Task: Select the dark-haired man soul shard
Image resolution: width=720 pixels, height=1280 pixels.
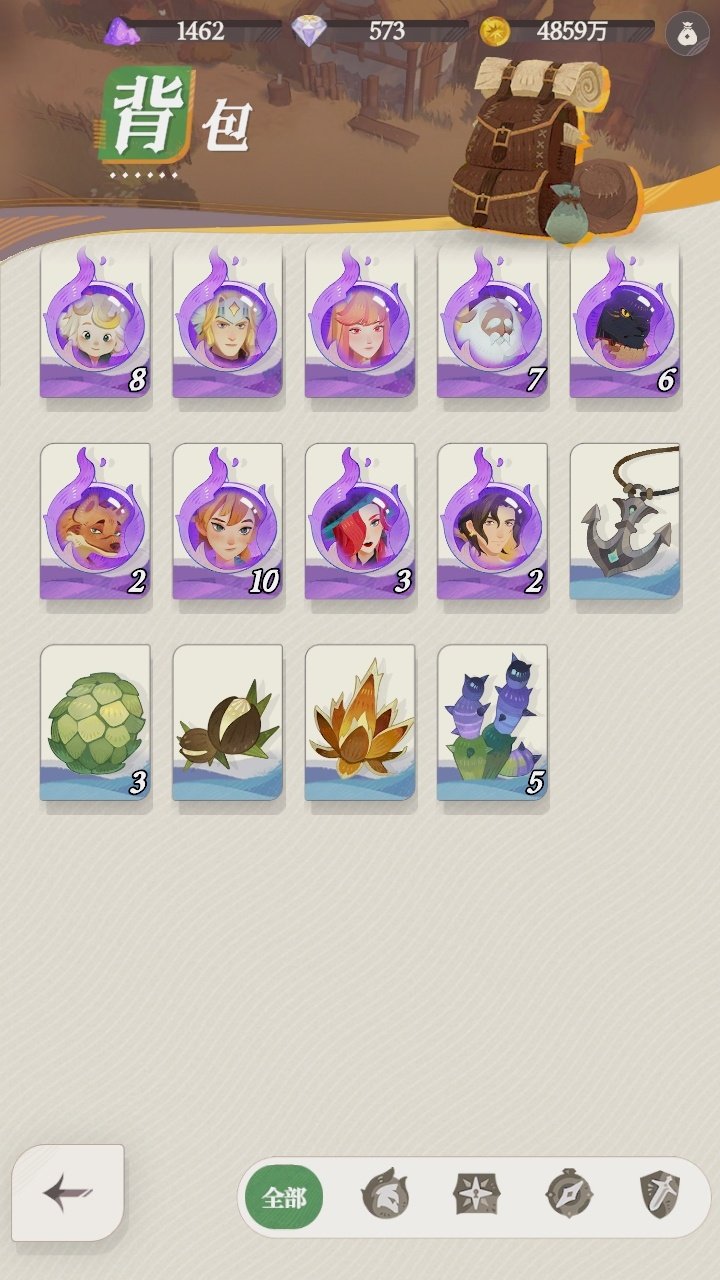Action: point(492,522)
